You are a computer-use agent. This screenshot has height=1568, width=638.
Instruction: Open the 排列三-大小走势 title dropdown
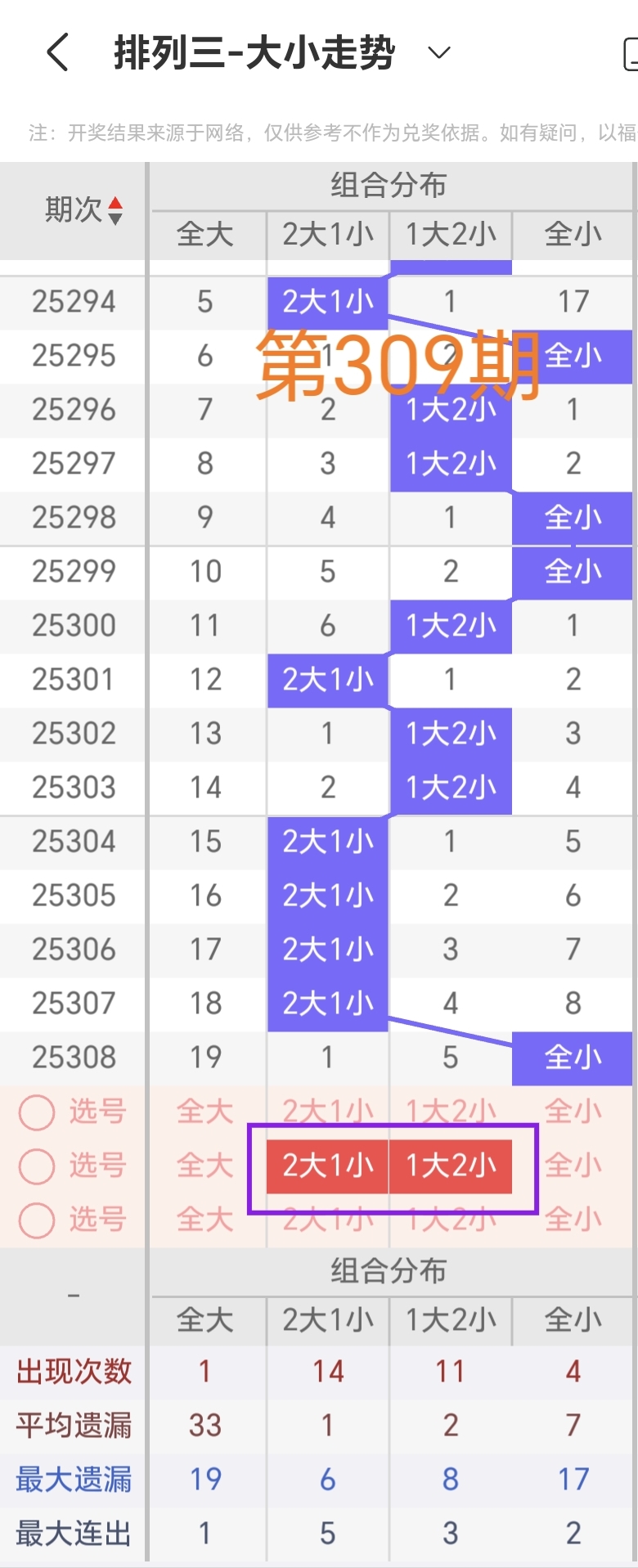tap(438, 52)
